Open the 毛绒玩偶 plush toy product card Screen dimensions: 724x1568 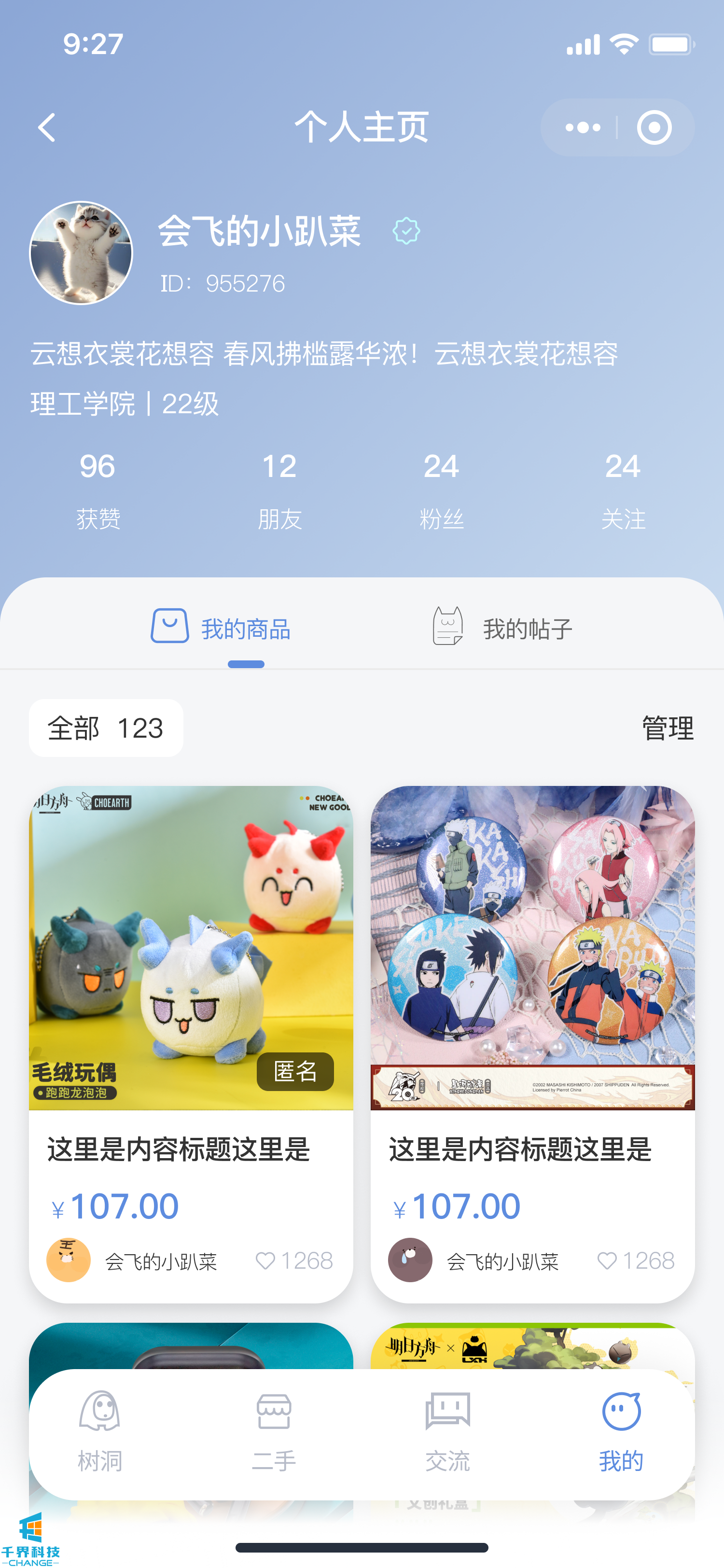click(191, 974)
